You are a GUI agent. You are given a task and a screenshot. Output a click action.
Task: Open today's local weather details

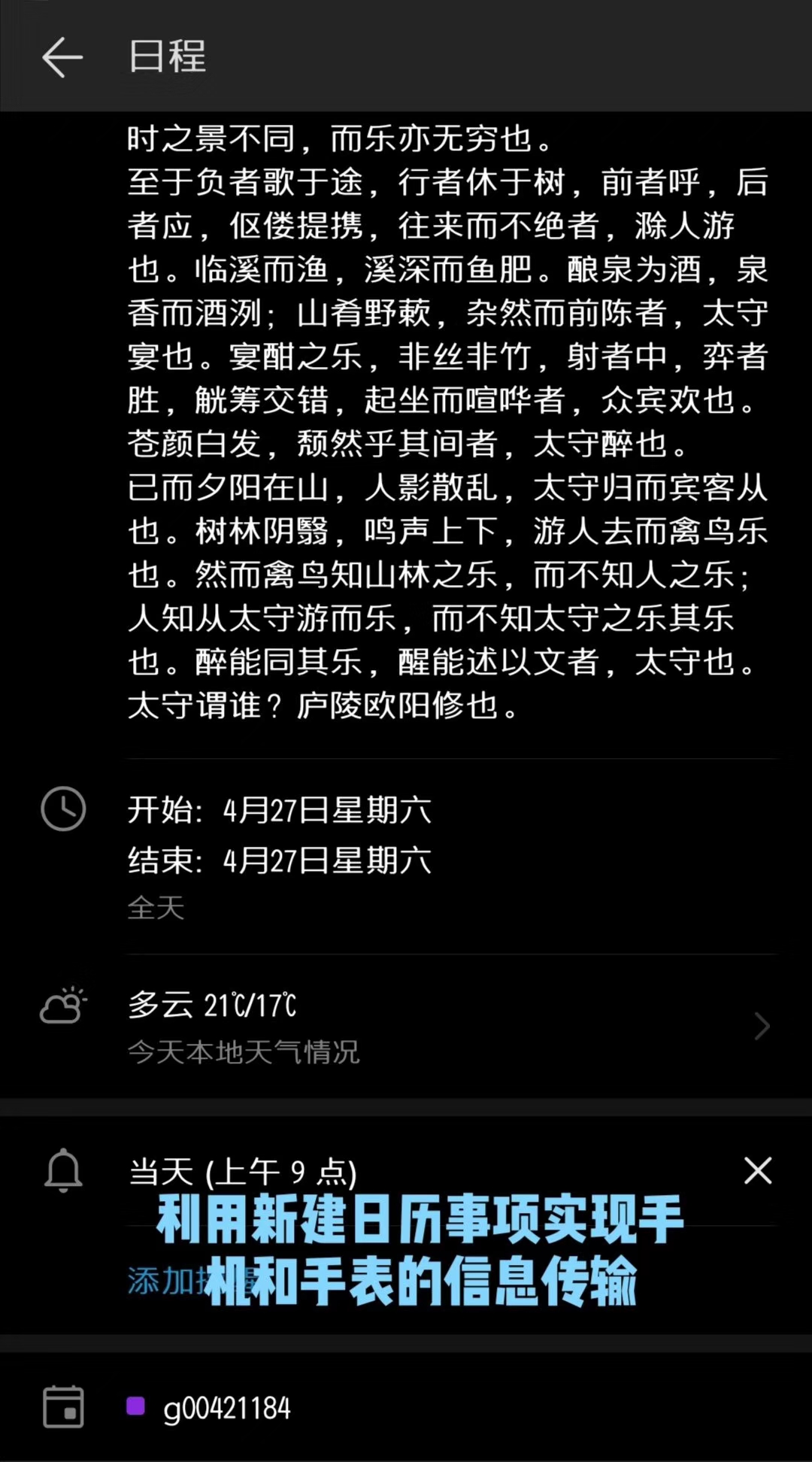click(406, 1026)
